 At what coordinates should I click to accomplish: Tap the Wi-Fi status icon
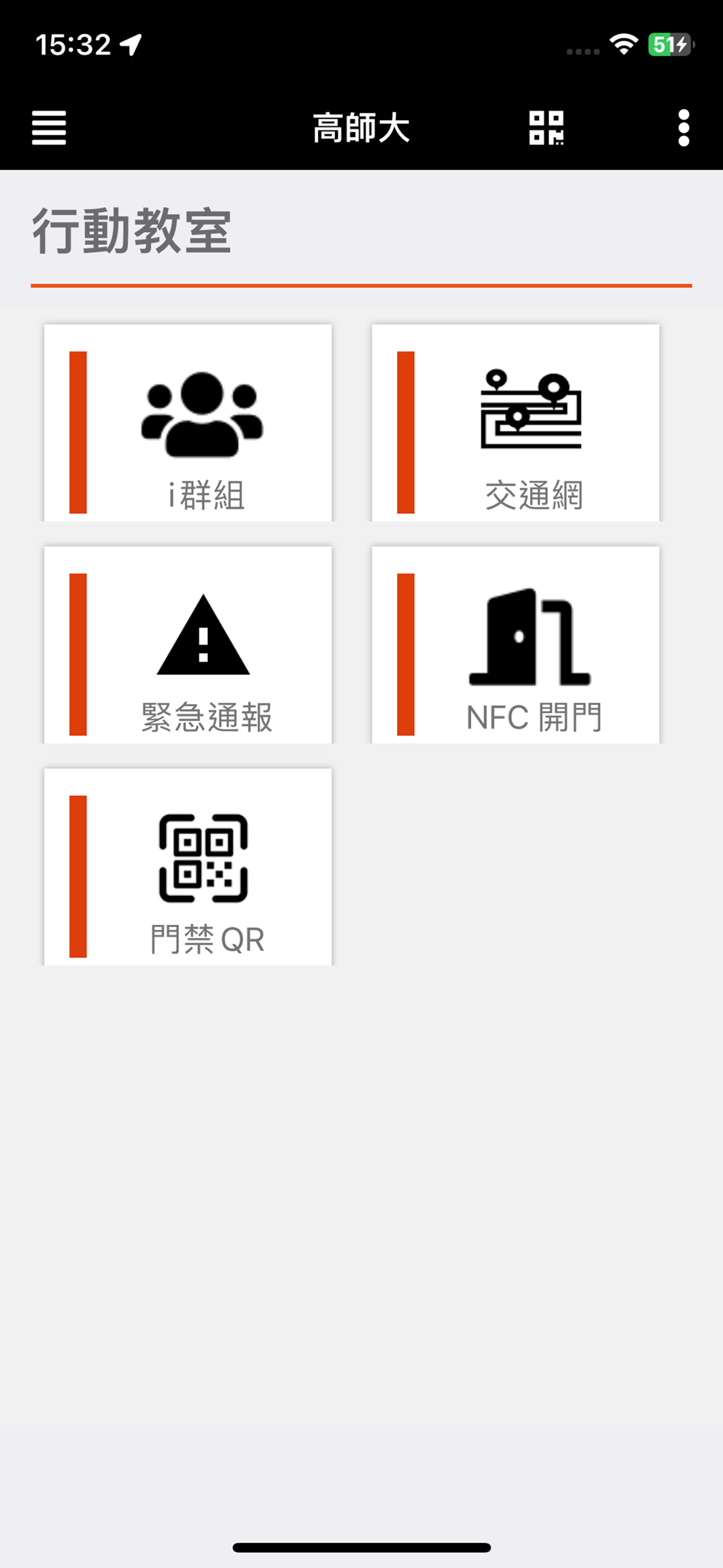624,44
